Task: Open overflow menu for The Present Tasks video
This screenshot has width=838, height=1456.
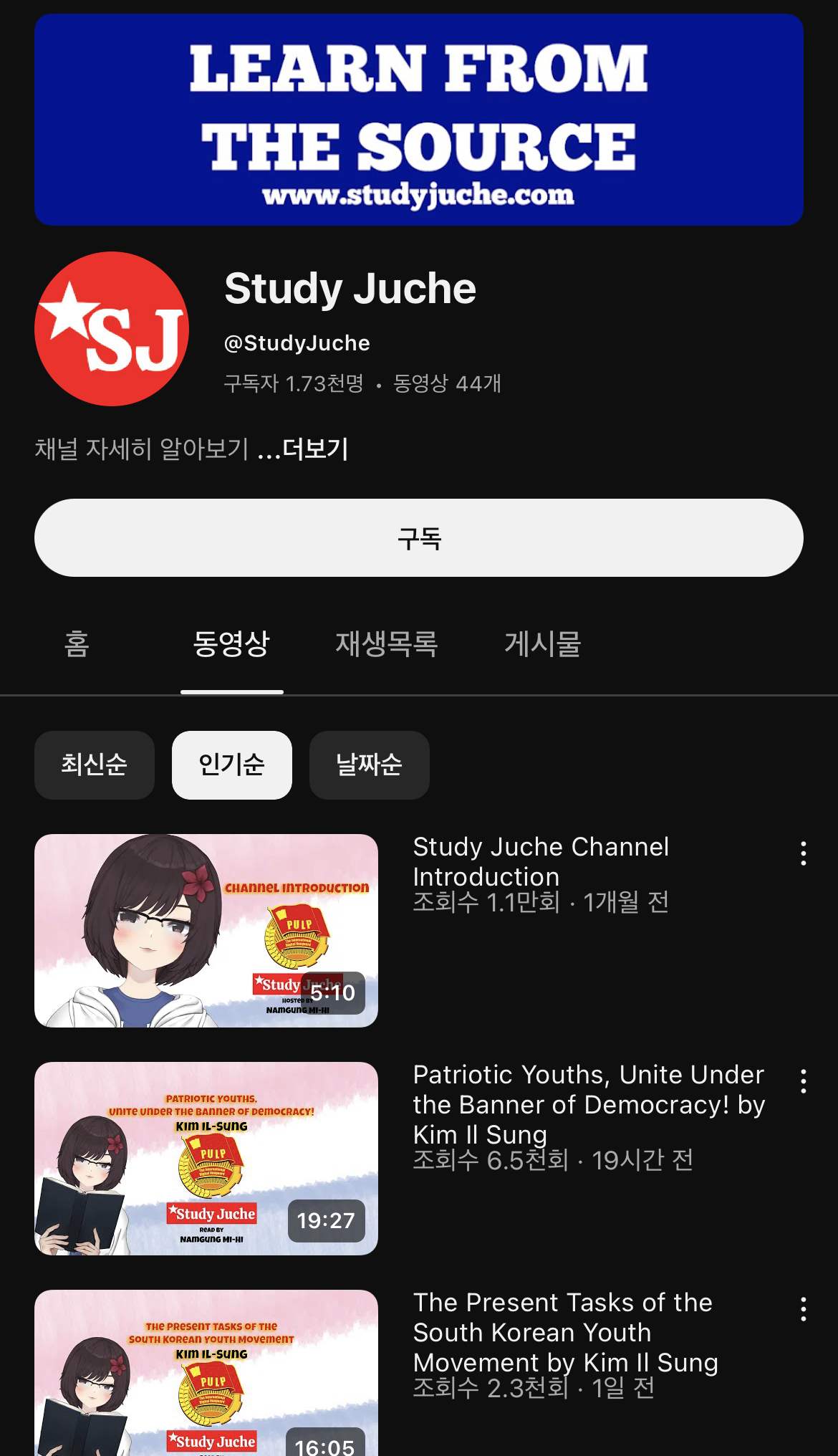Action: pyautogui.click(x=804, y=1309)
